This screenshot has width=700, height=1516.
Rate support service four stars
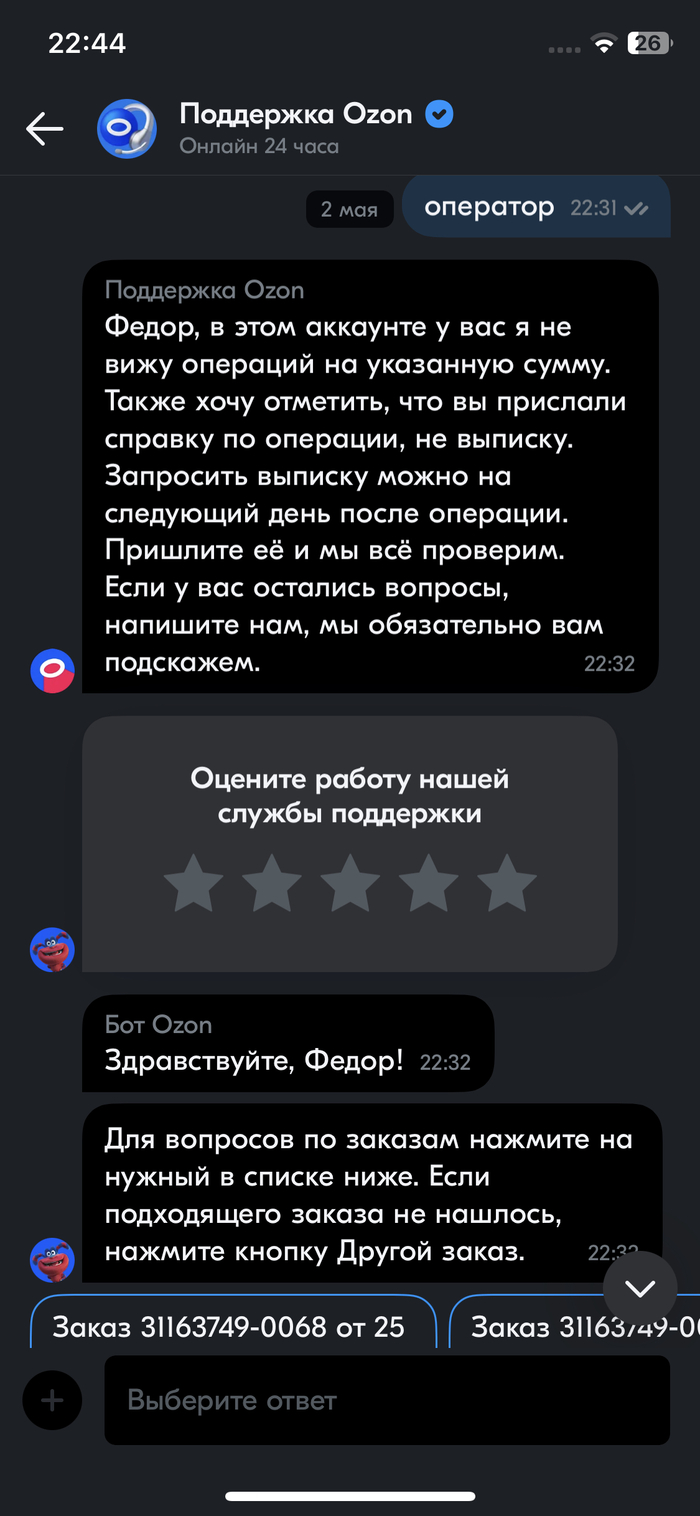point(428,883)
